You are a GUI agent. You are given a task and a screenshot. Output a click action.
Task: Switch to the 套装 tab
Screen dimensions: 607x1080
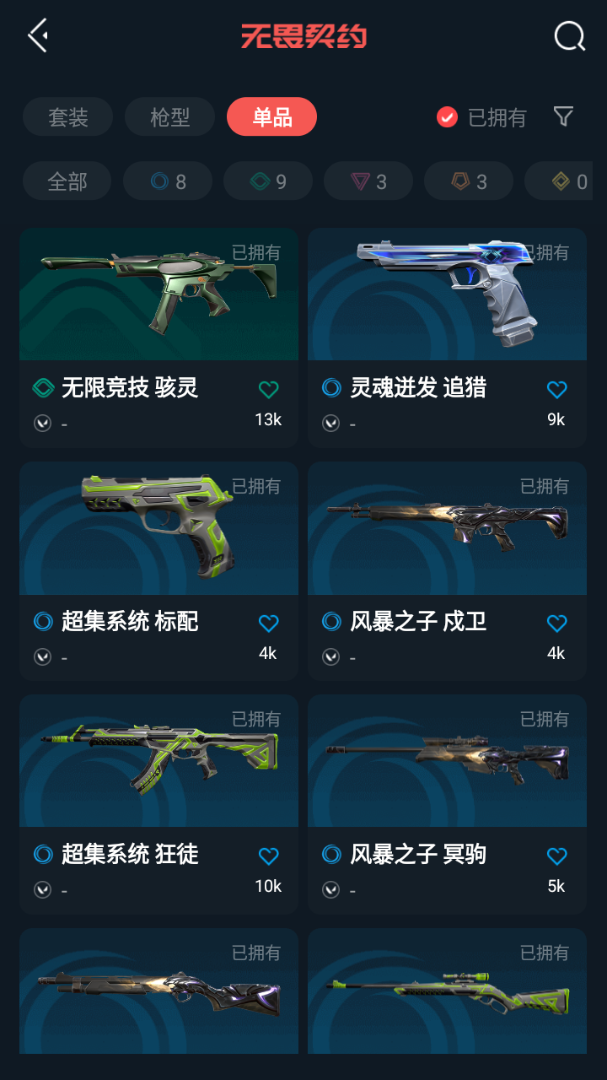pyautogui.click(x=68, y=117)
